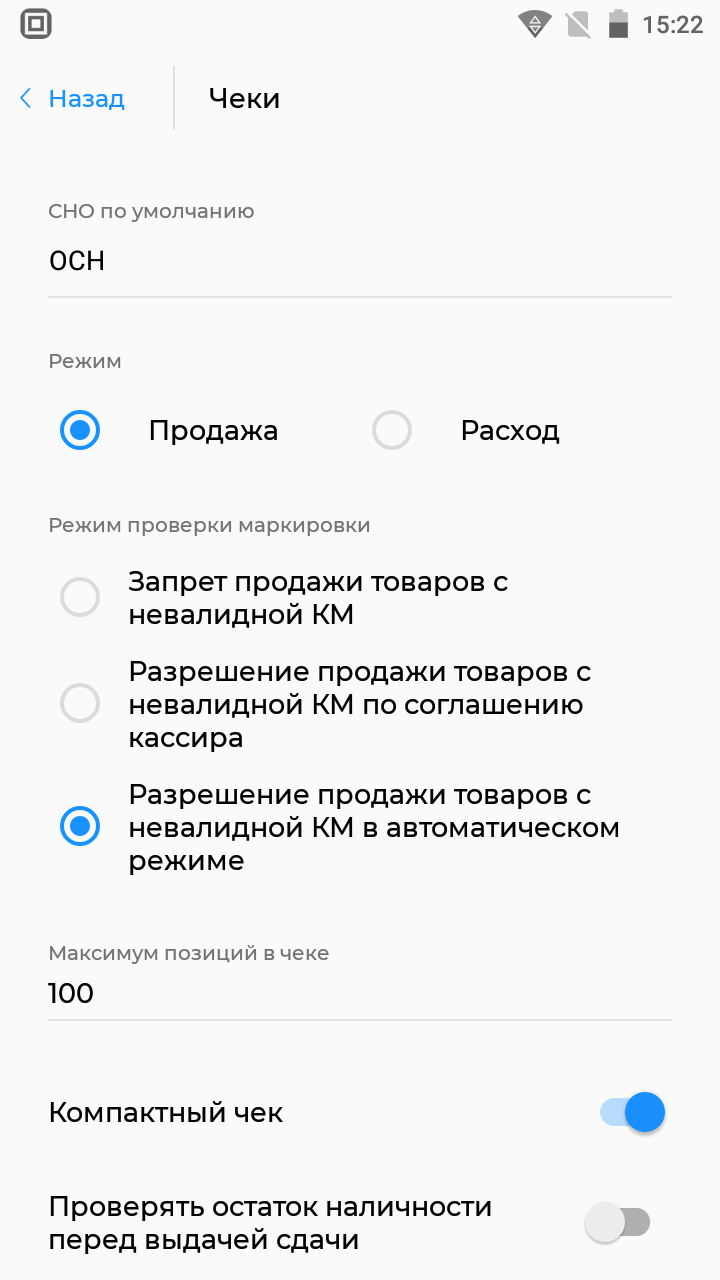The image size is (720, 1280).
Task: Disable the Компактный чек switch
Action: click(632, 1112)
